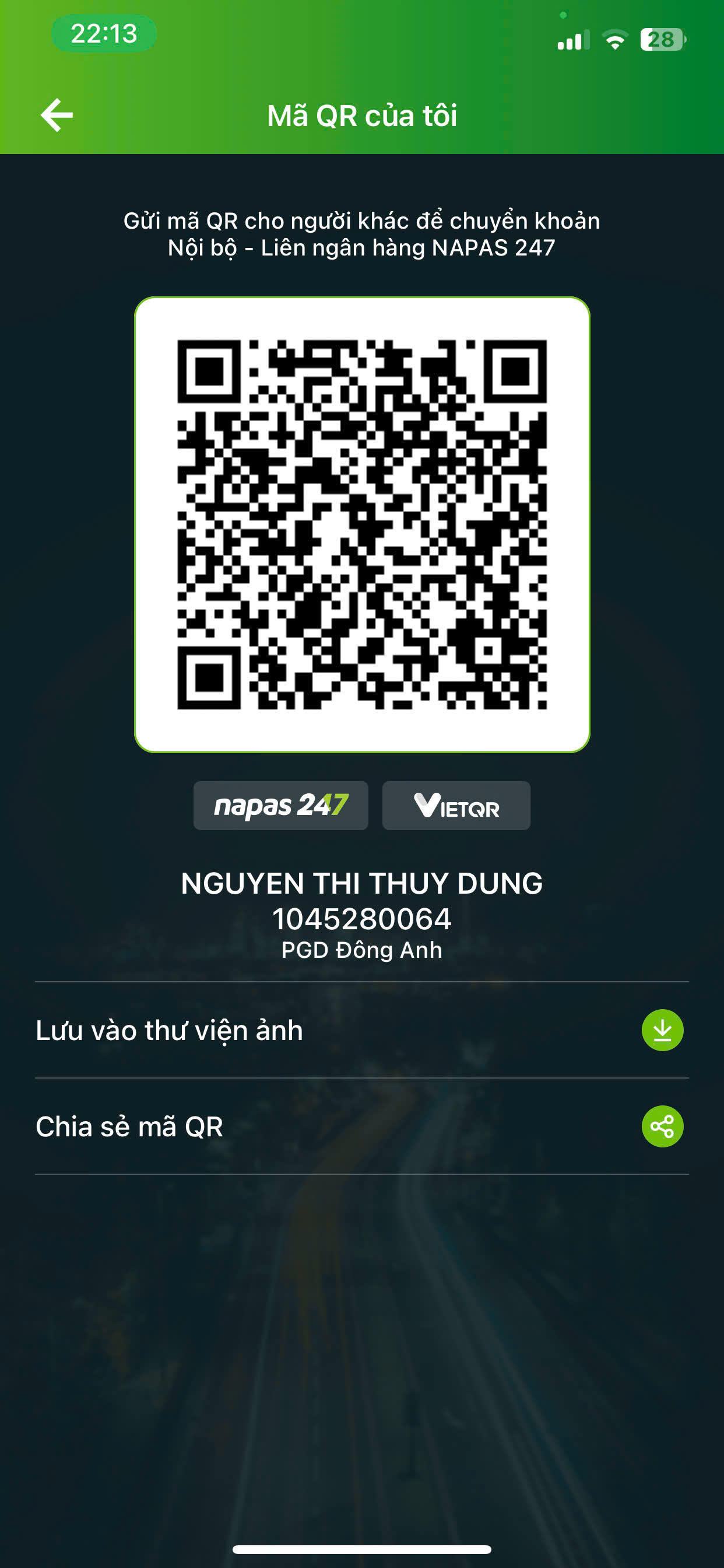Save QR via Lưu vào thư viện ảnh

pos(362,1030)
